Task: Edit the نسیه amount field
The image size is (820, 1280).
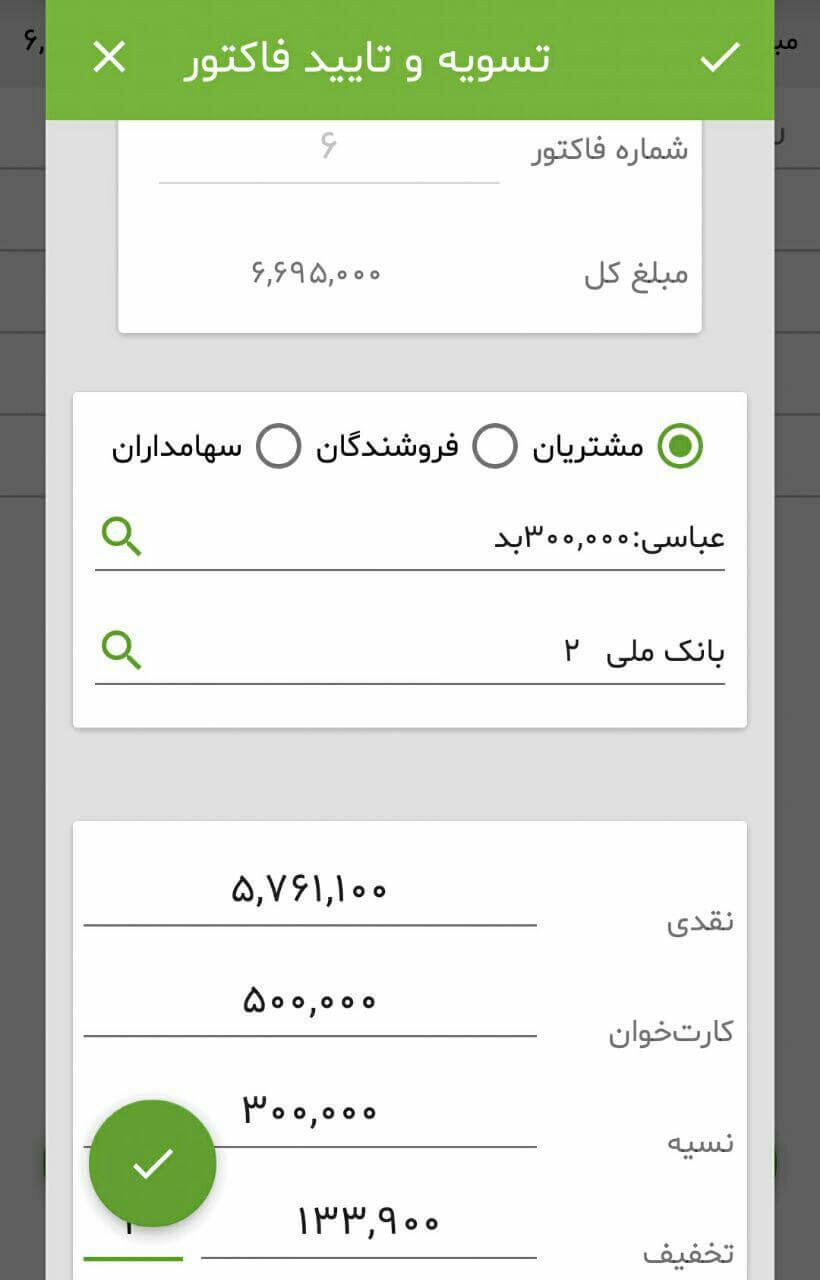Action: tap(310, 1111)
